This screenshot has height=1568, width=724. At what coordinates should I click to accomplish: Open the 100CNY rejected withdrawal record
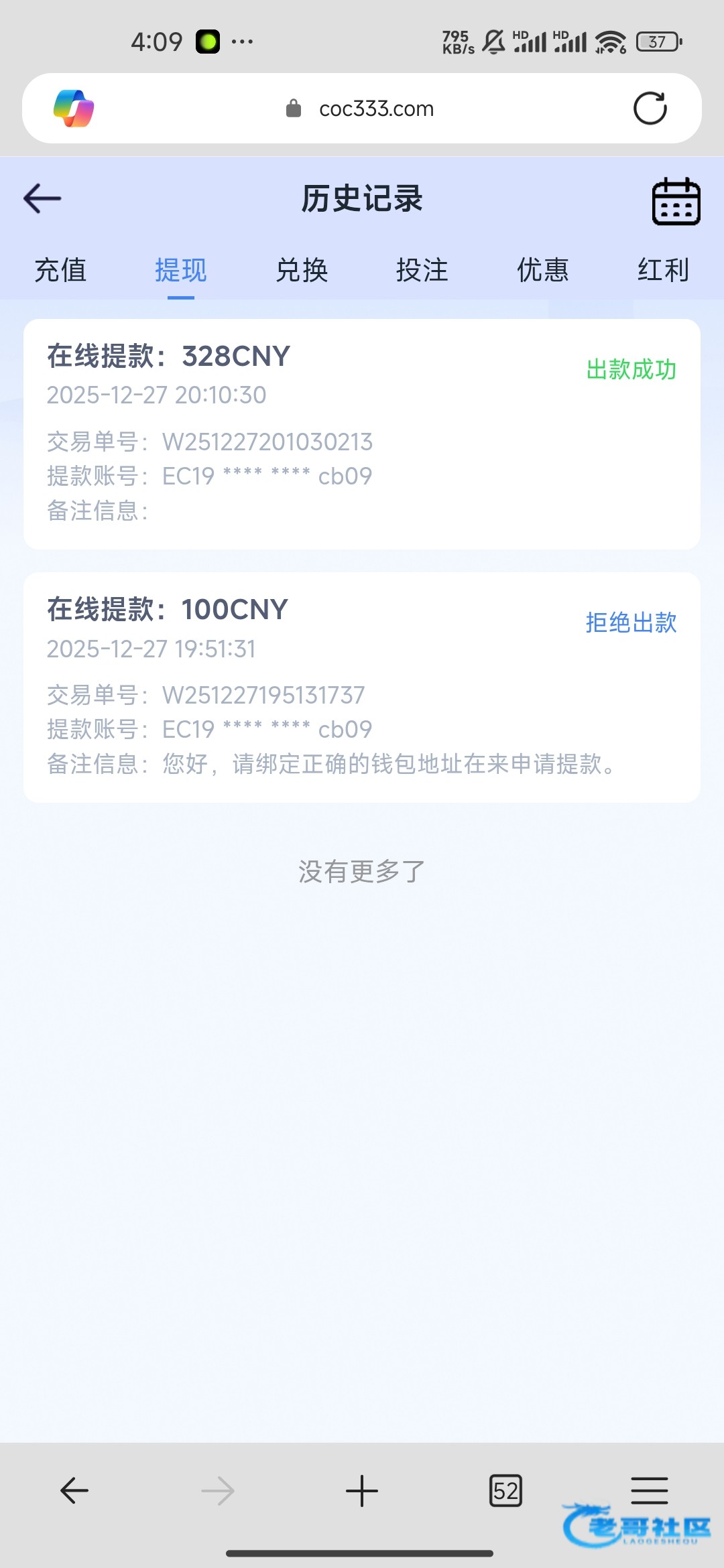pyautogui.click(x=362, y=688)
